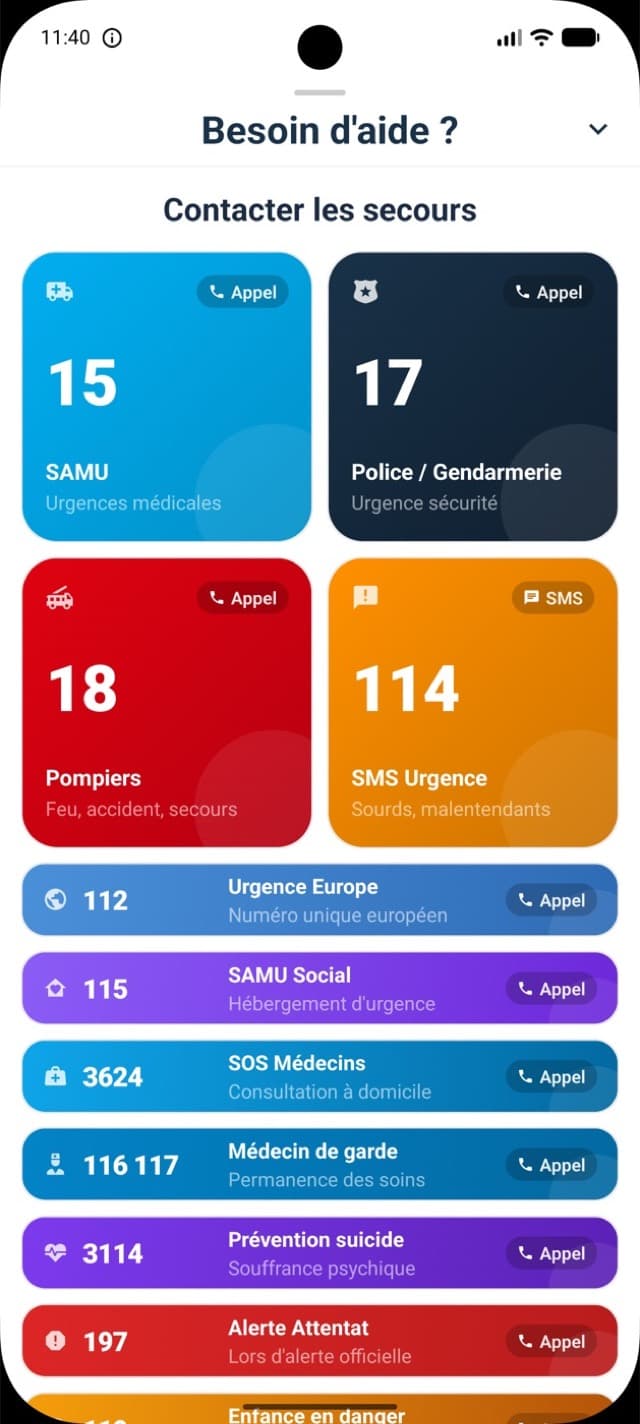The width and height of the screenshot is (640, 1424).
Task: Call 115 SAMU Social
Action: click(320, 988)
